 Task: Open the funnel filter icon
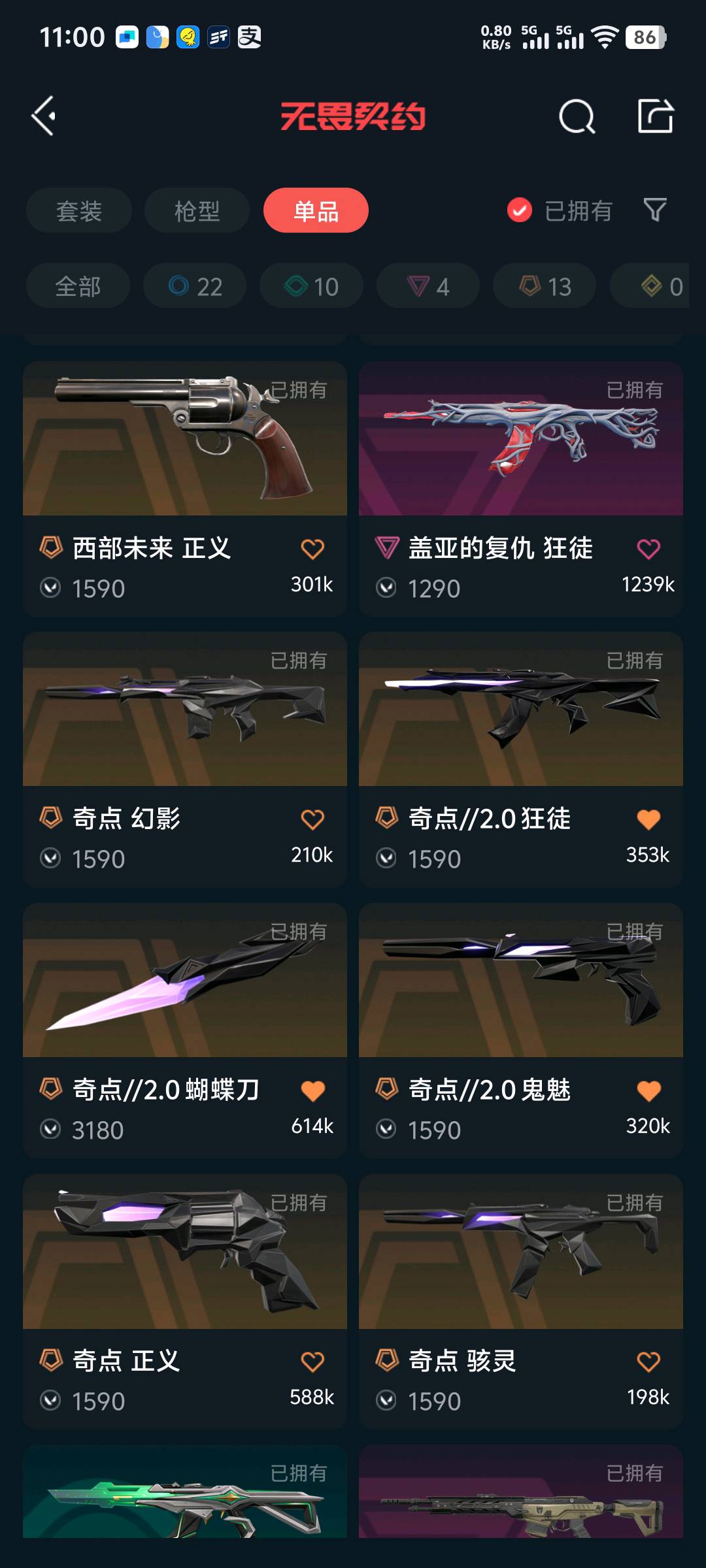(x=655, y=210)
